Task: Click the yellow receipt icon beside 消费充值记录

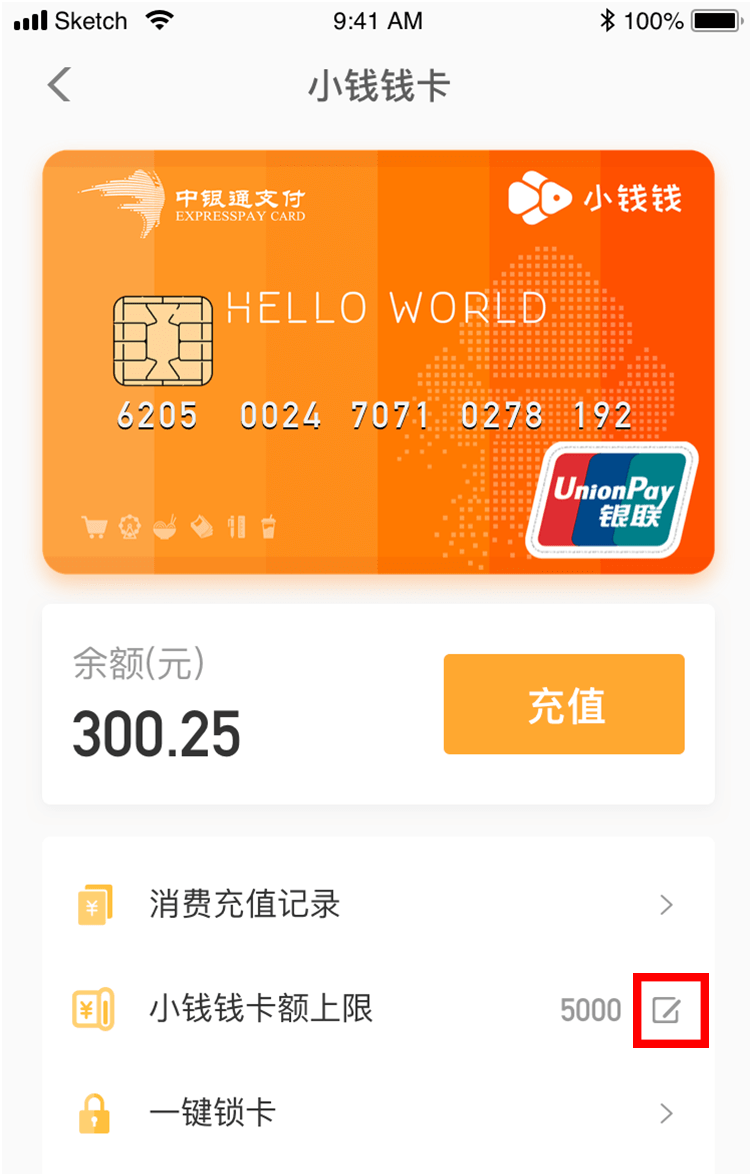Action: [x=95, y=904]
